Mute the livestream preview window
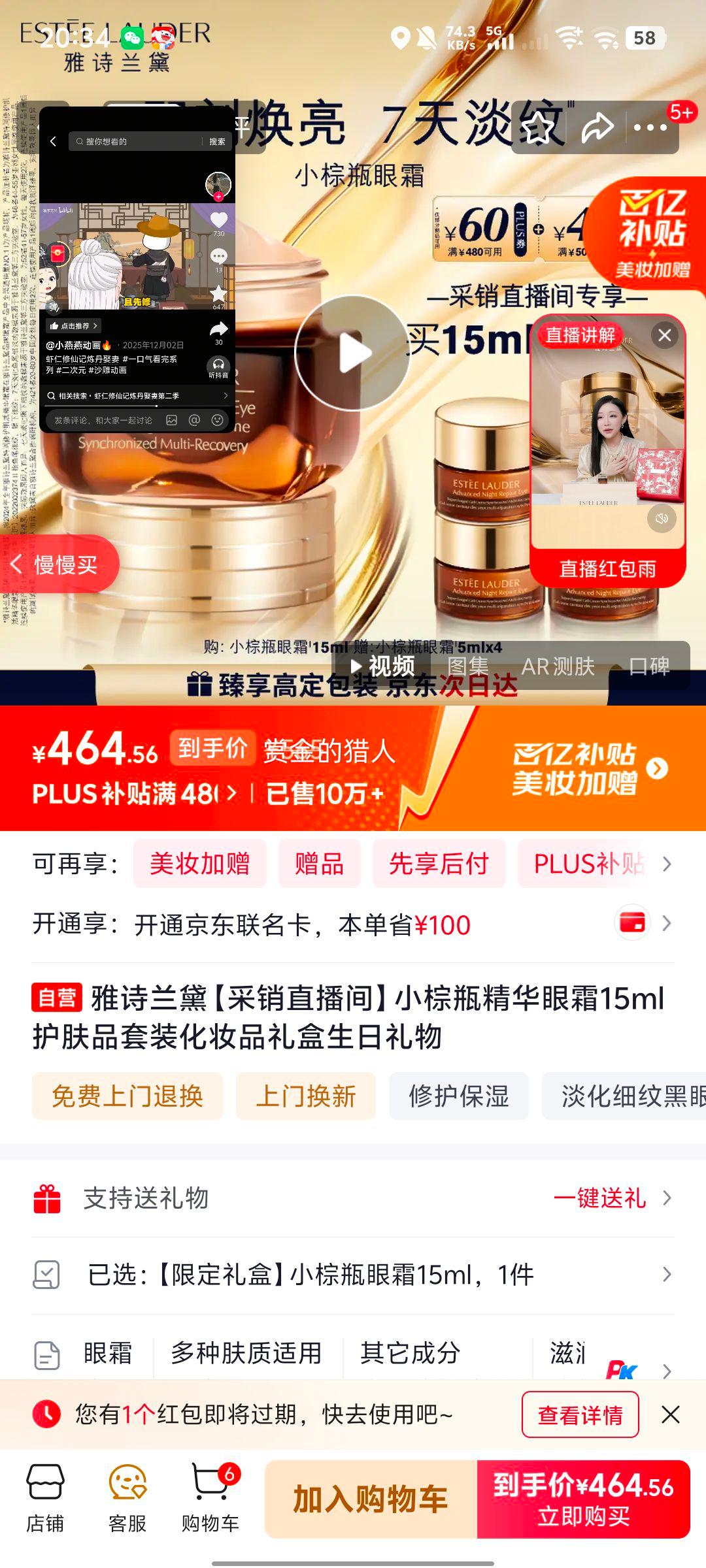706x1568 pixels. click(x=662, y=519)
